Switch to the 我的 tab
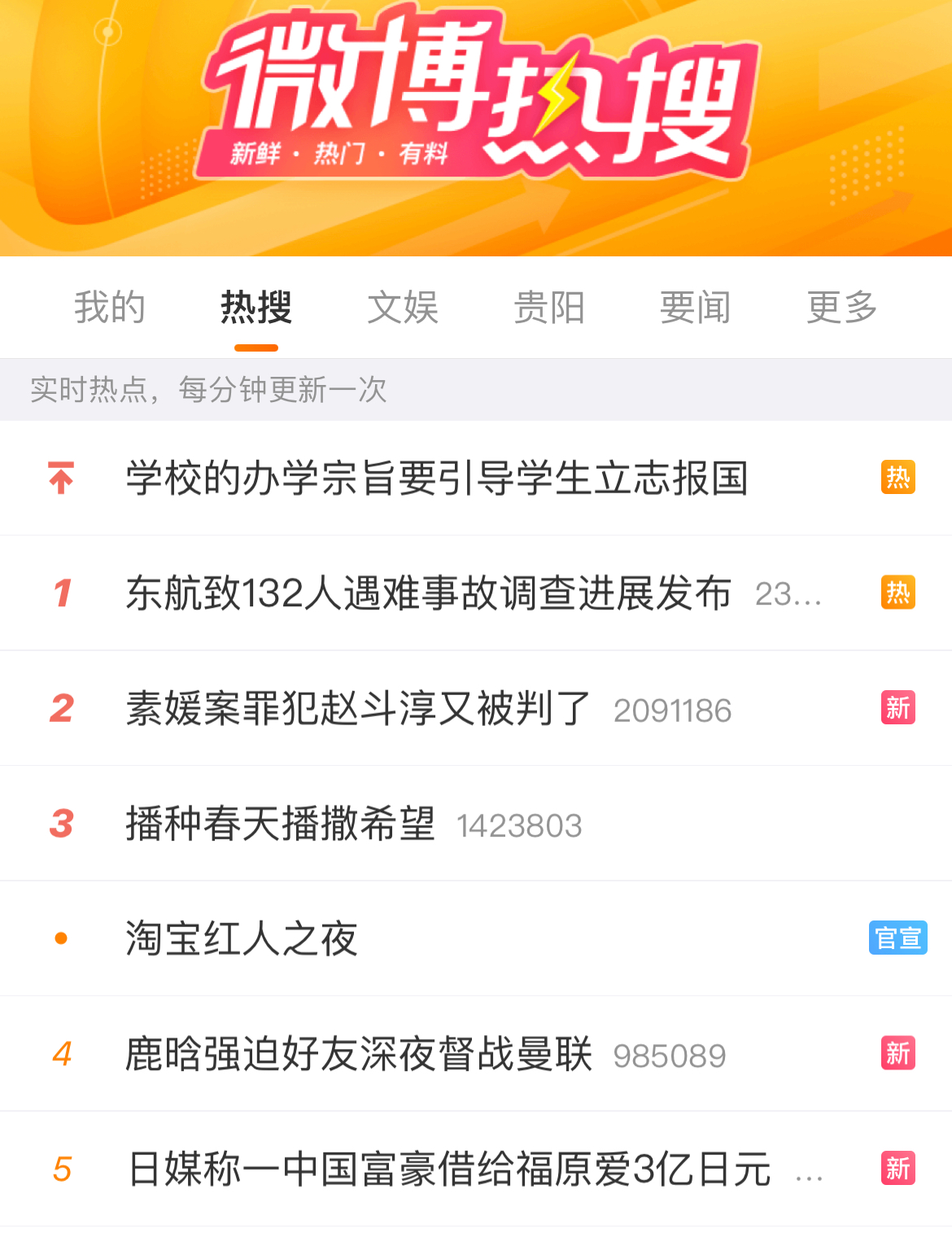Viewport: 952px width, 1233px height. [x=110, y=308]
